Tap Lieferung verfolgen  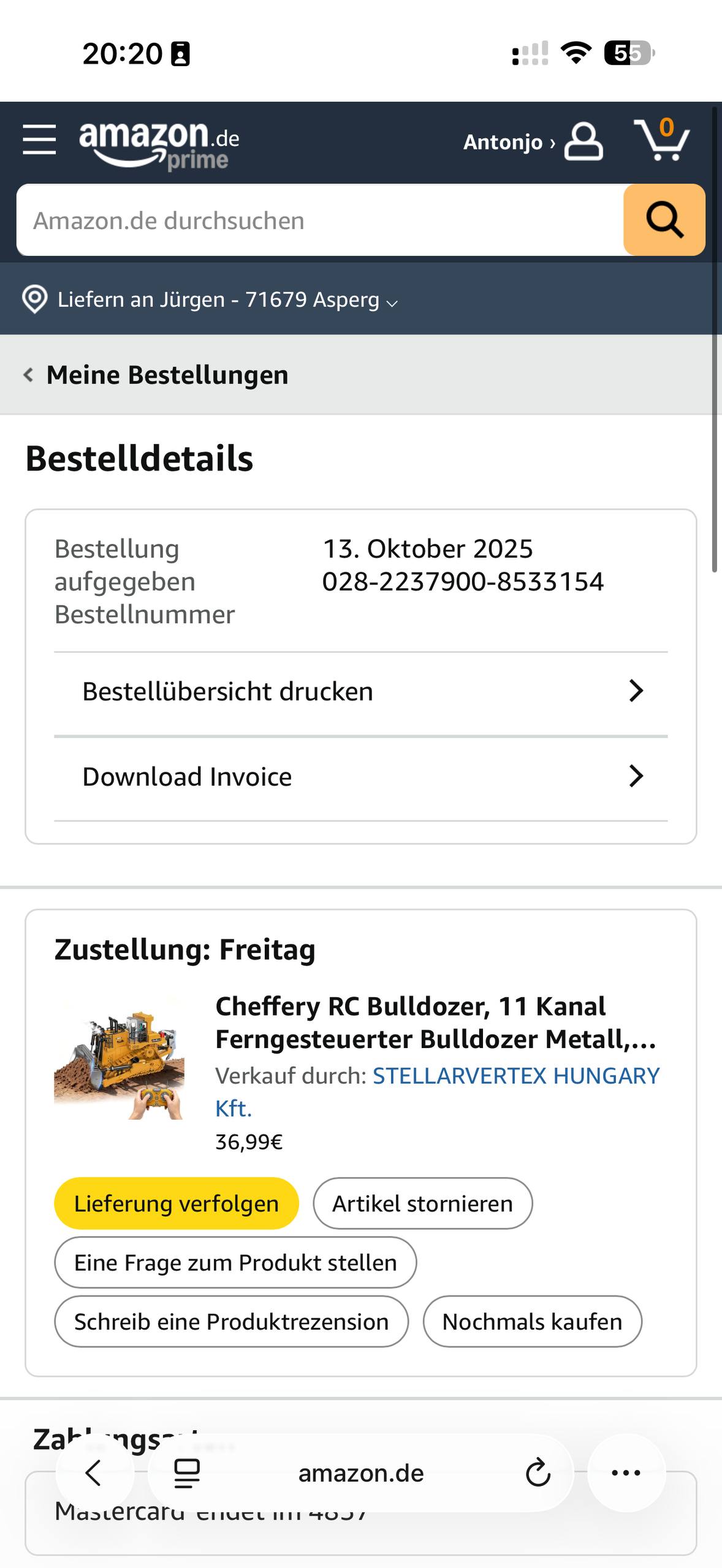pyautogui.click(x=177, y=1204)
